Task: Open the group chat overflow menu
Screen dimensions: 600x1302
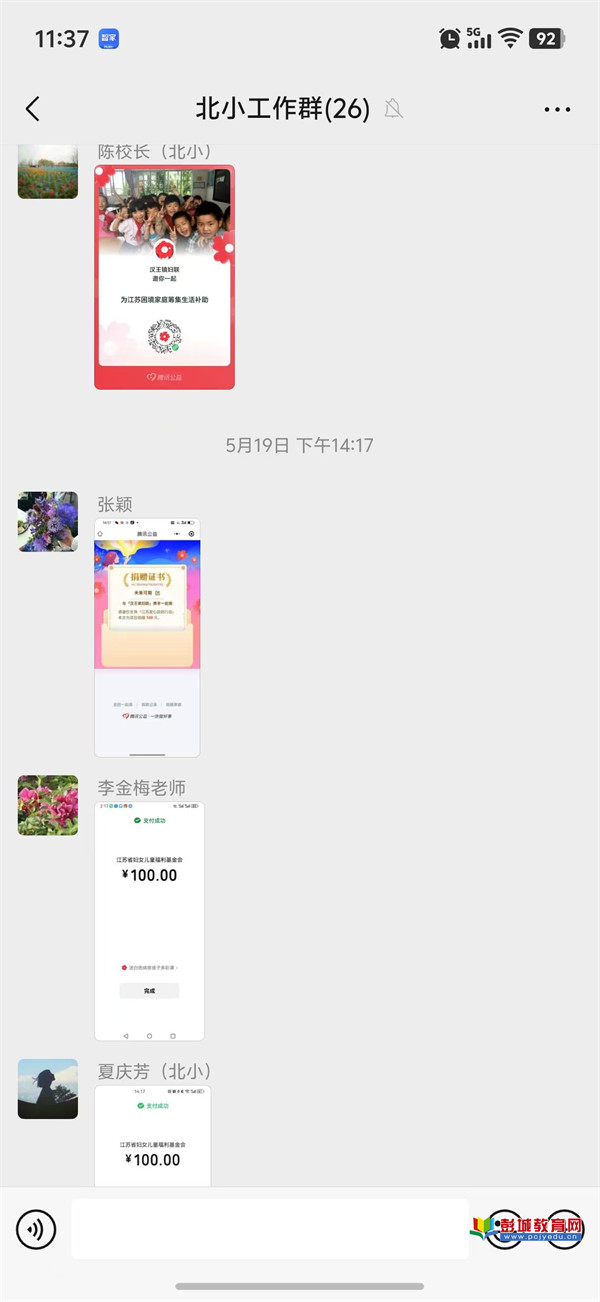Action: click(x=557, y=109)
